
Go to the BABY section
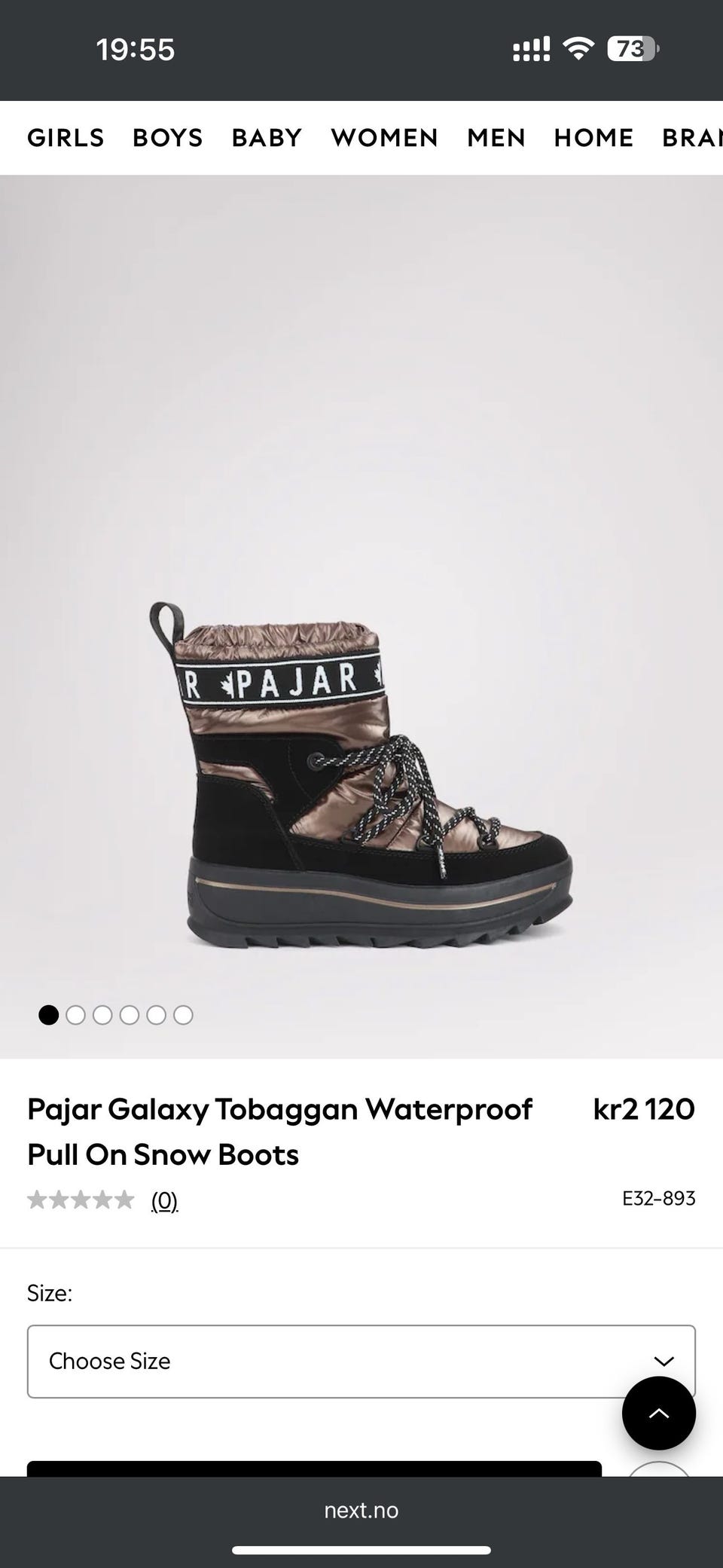tap(267, 138)
